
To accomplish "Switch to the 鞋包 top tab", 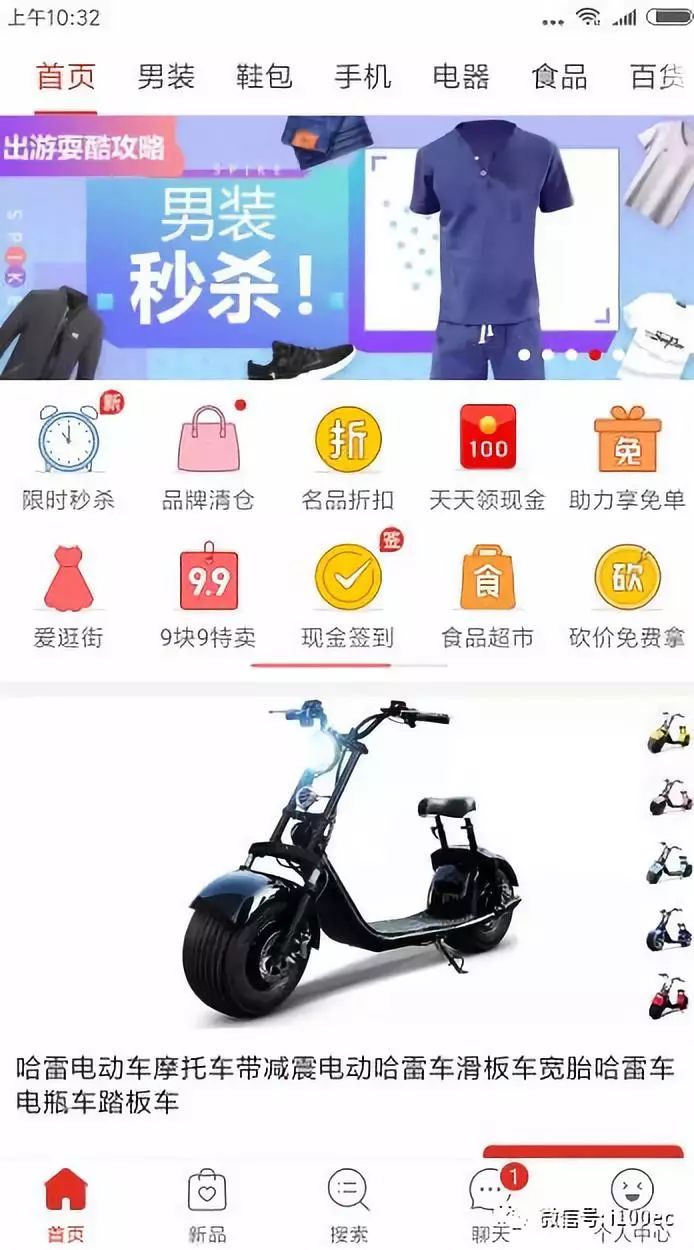I will click(264, 77).
